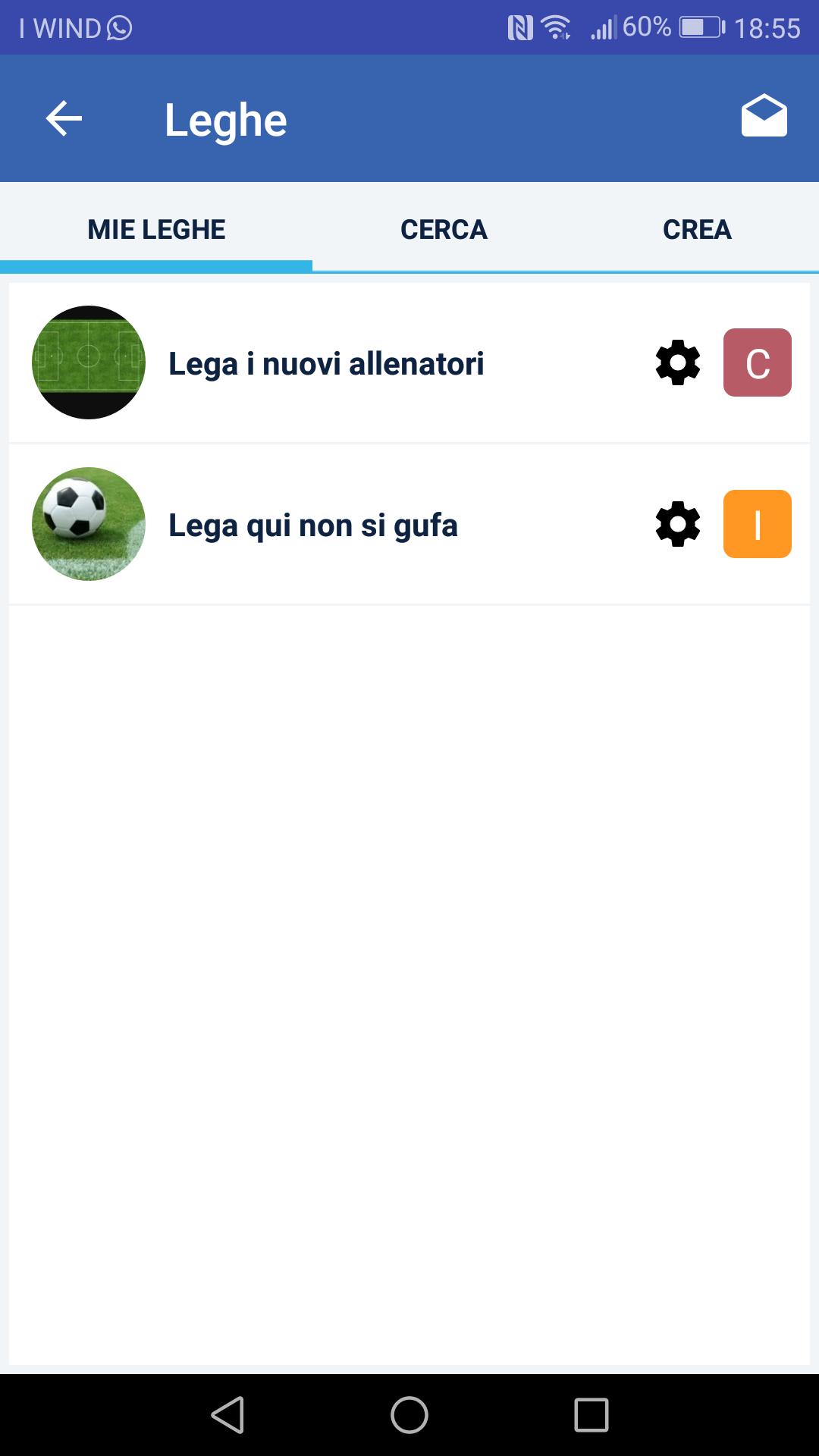This screenshot has width=819, height=1456.
Task: Tap the WhatsApp icon in the status bar
Action: pos(118,27)
